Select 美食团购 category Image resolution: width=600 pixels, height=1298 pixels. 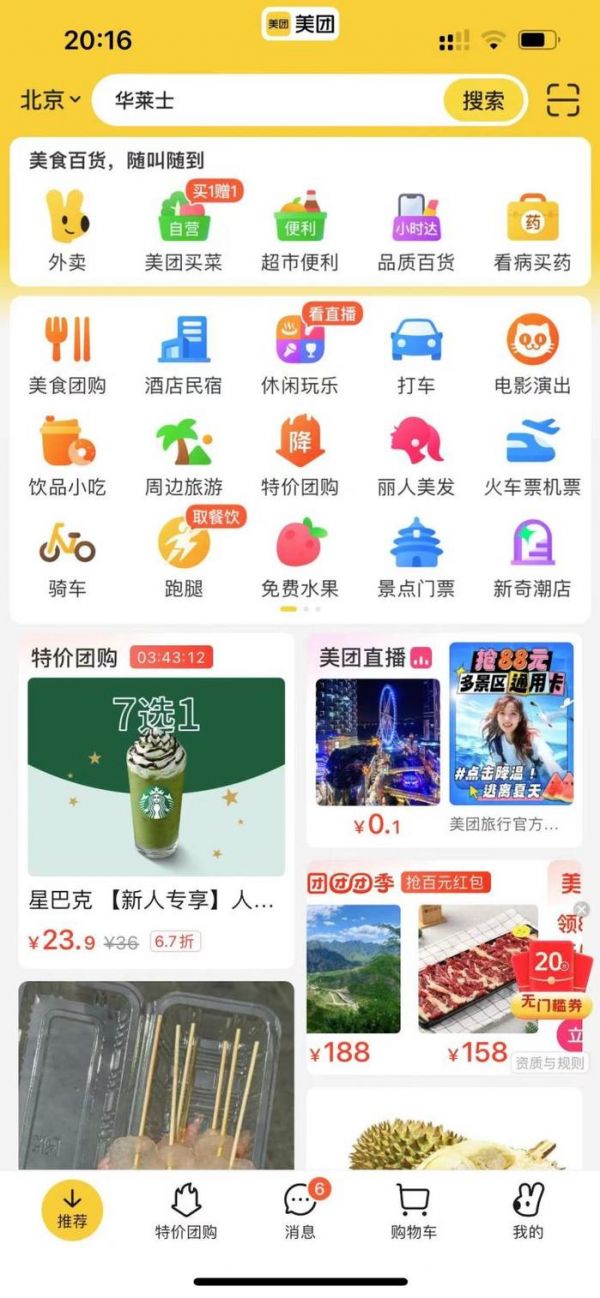click(x=67, y=354)
